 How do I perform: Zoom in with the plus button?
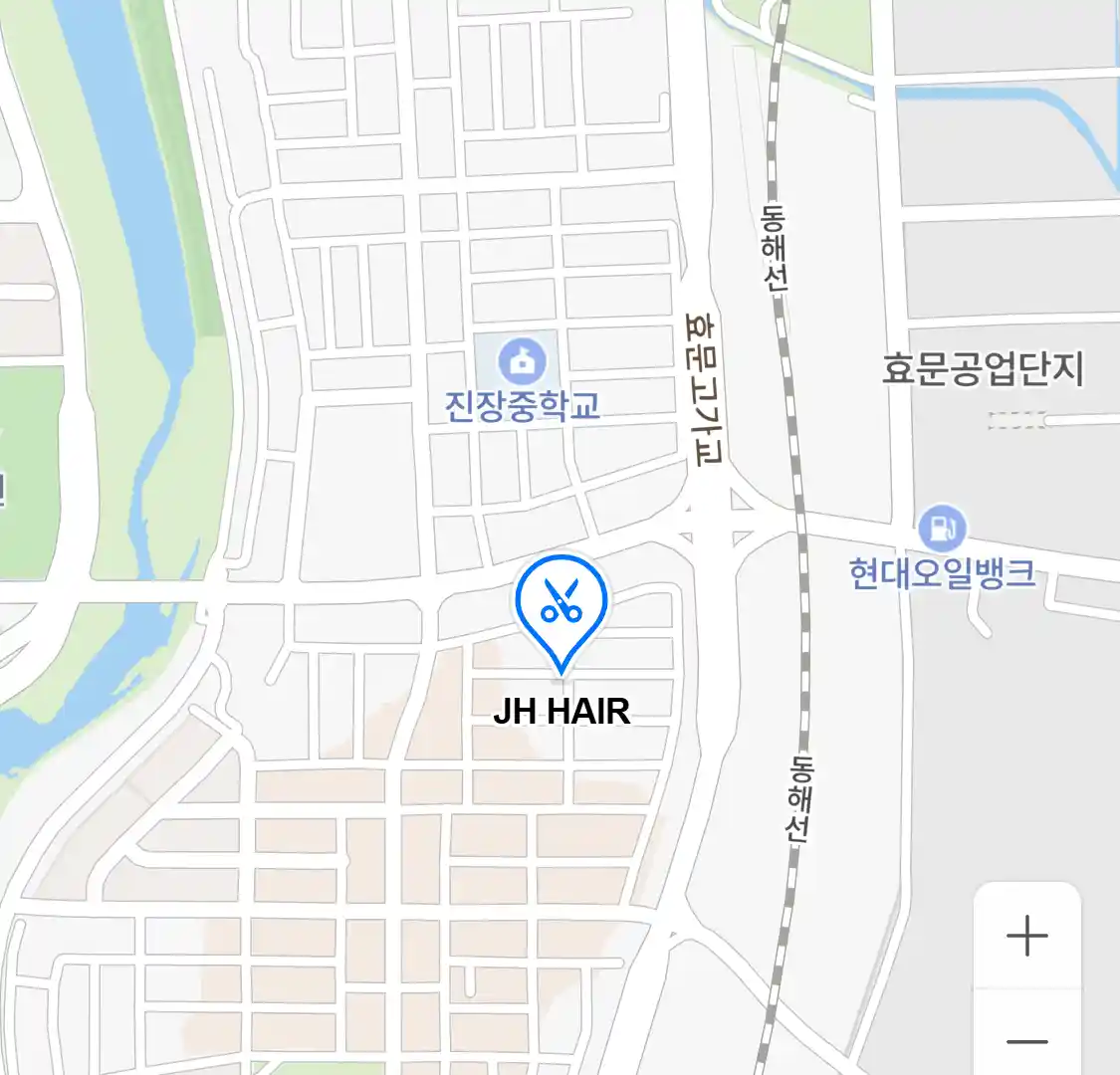(x=1026, y=936)
